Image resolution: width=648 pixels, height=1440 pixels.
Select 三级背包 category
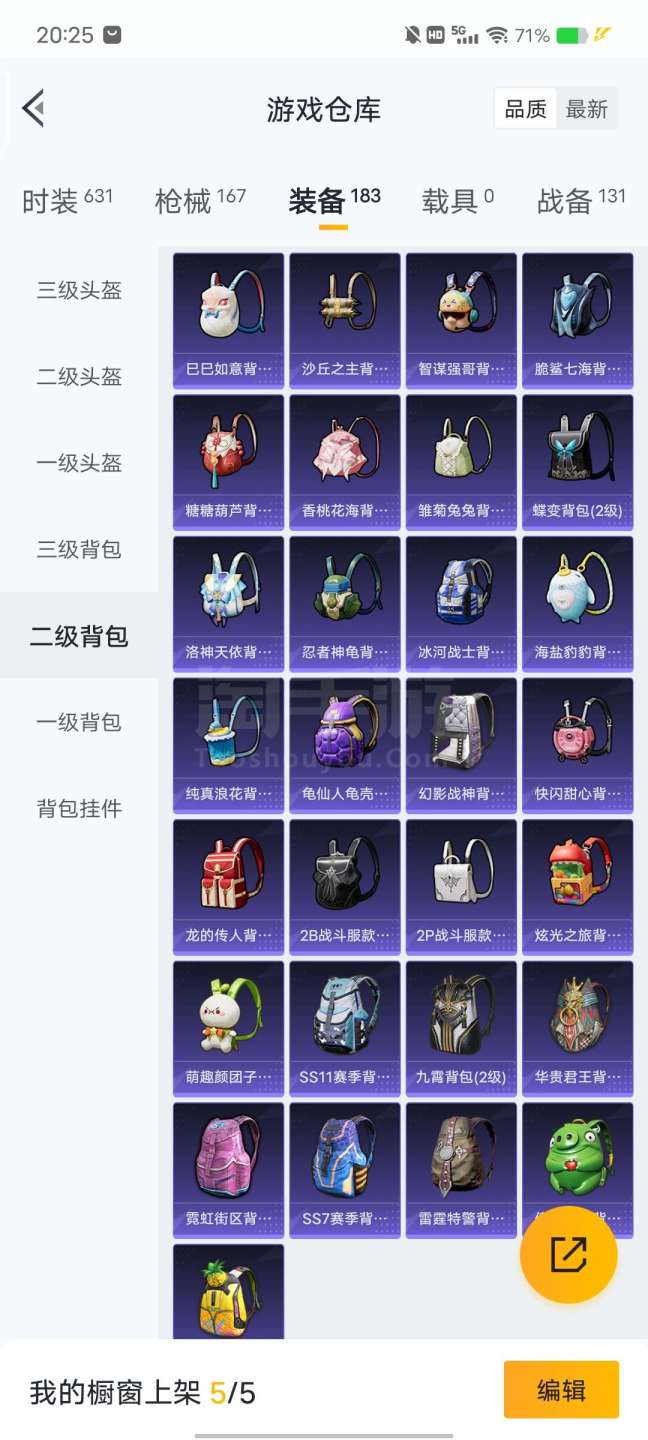pyautogui.click(x=79, y=550)
